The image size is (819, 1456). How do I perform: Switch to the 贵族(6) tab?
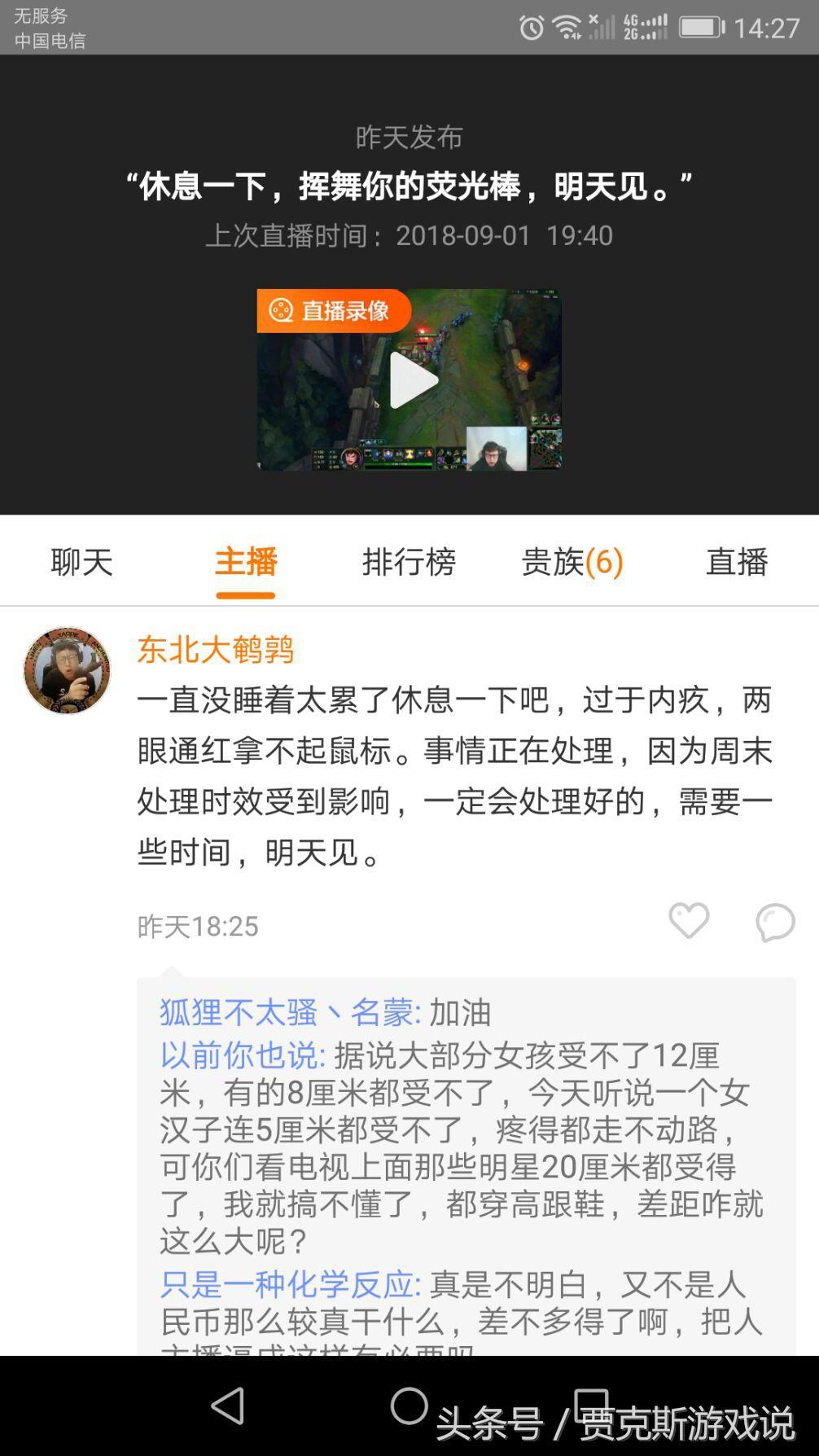click(x=572, y=562)
